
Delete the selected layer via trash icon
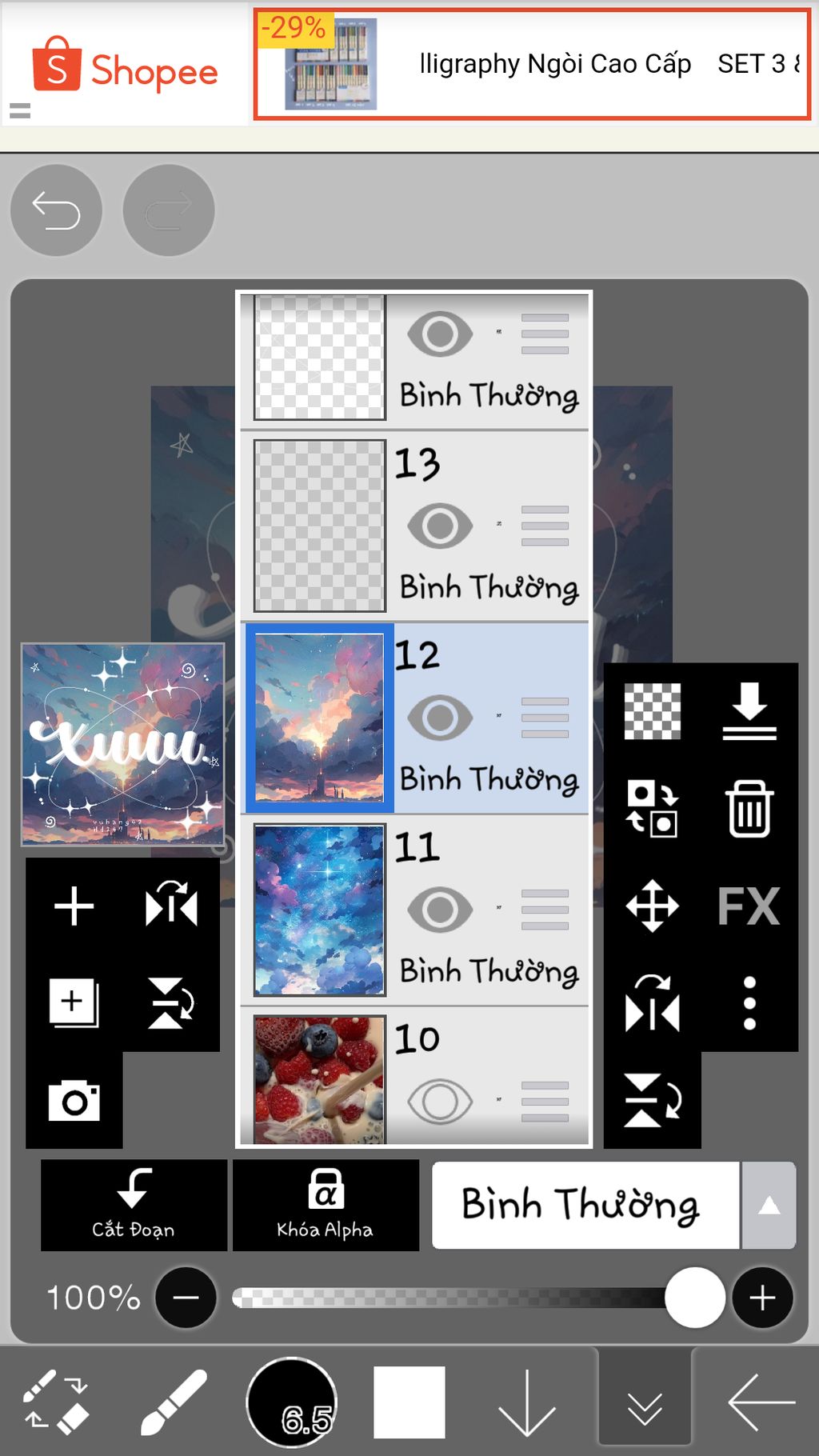click(749, 809)
